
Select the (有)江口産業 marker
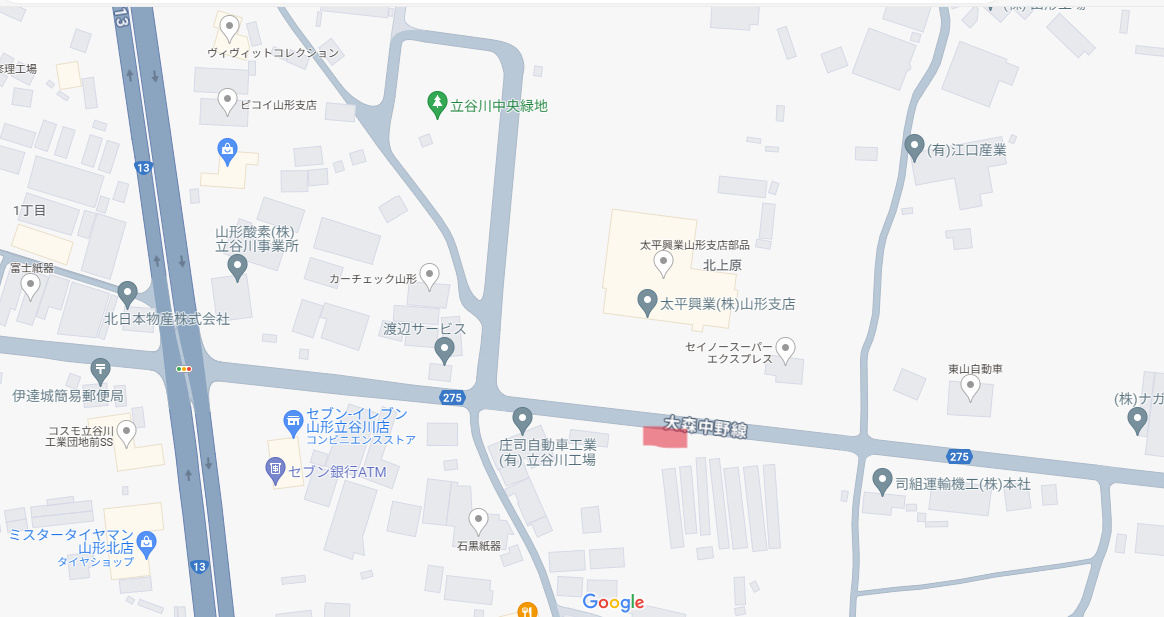coord(914,148)
